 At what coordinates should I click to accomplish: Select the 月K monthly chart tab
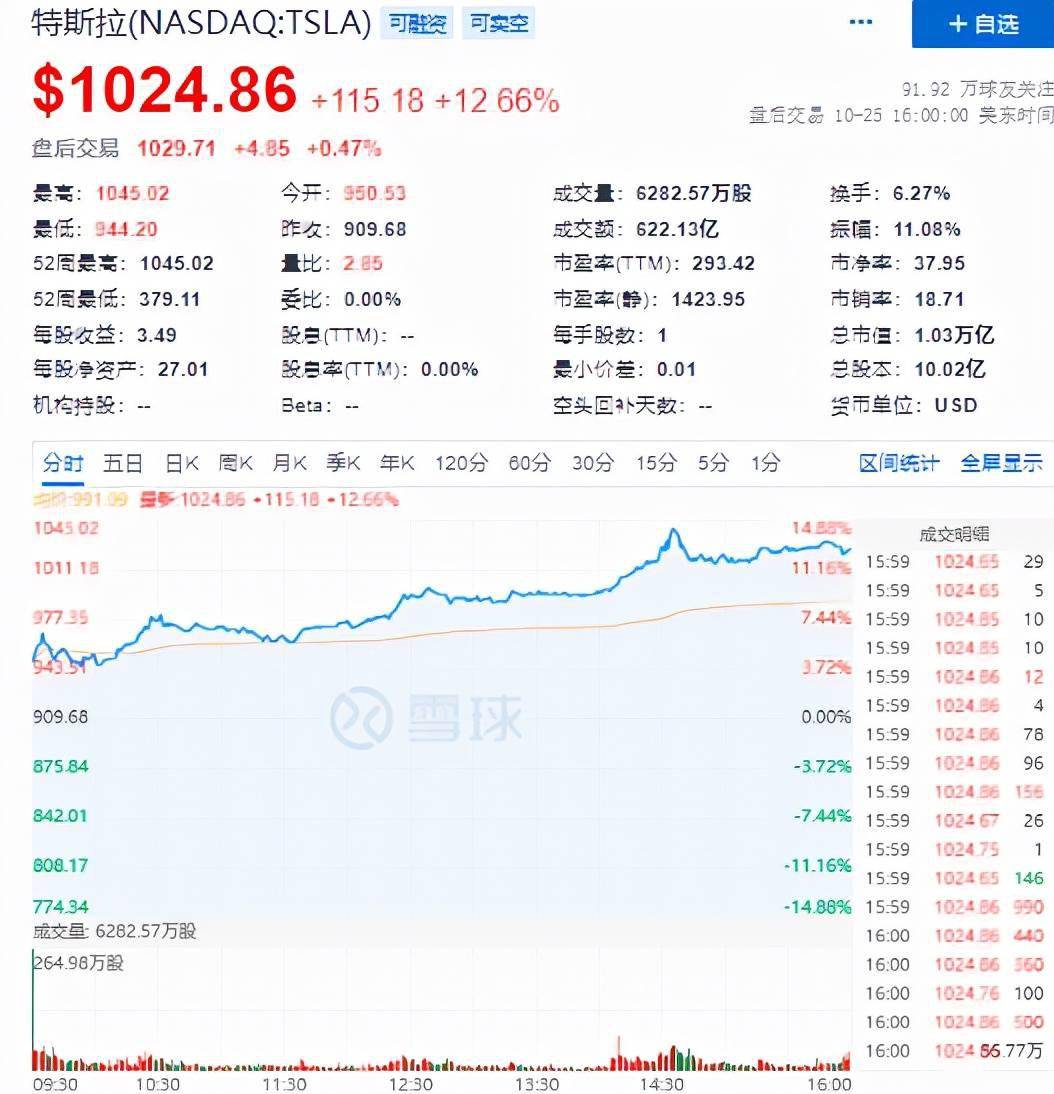click(289, 462)
